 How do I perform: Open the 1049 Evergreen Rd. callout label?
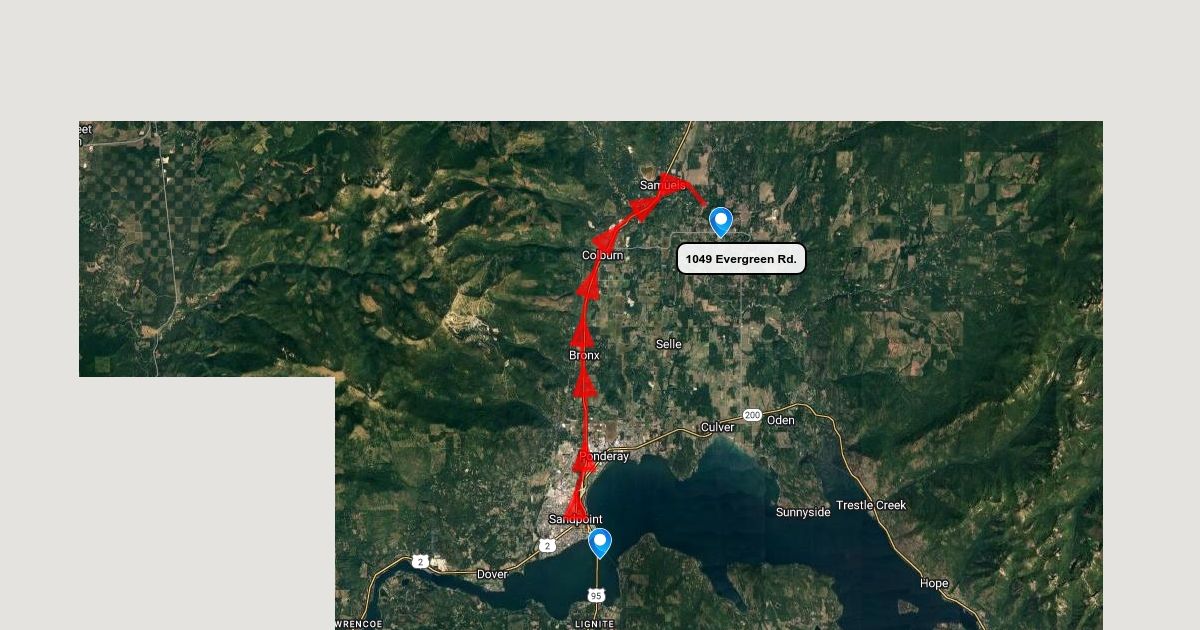pyautogui.click(x=741, y=259)
